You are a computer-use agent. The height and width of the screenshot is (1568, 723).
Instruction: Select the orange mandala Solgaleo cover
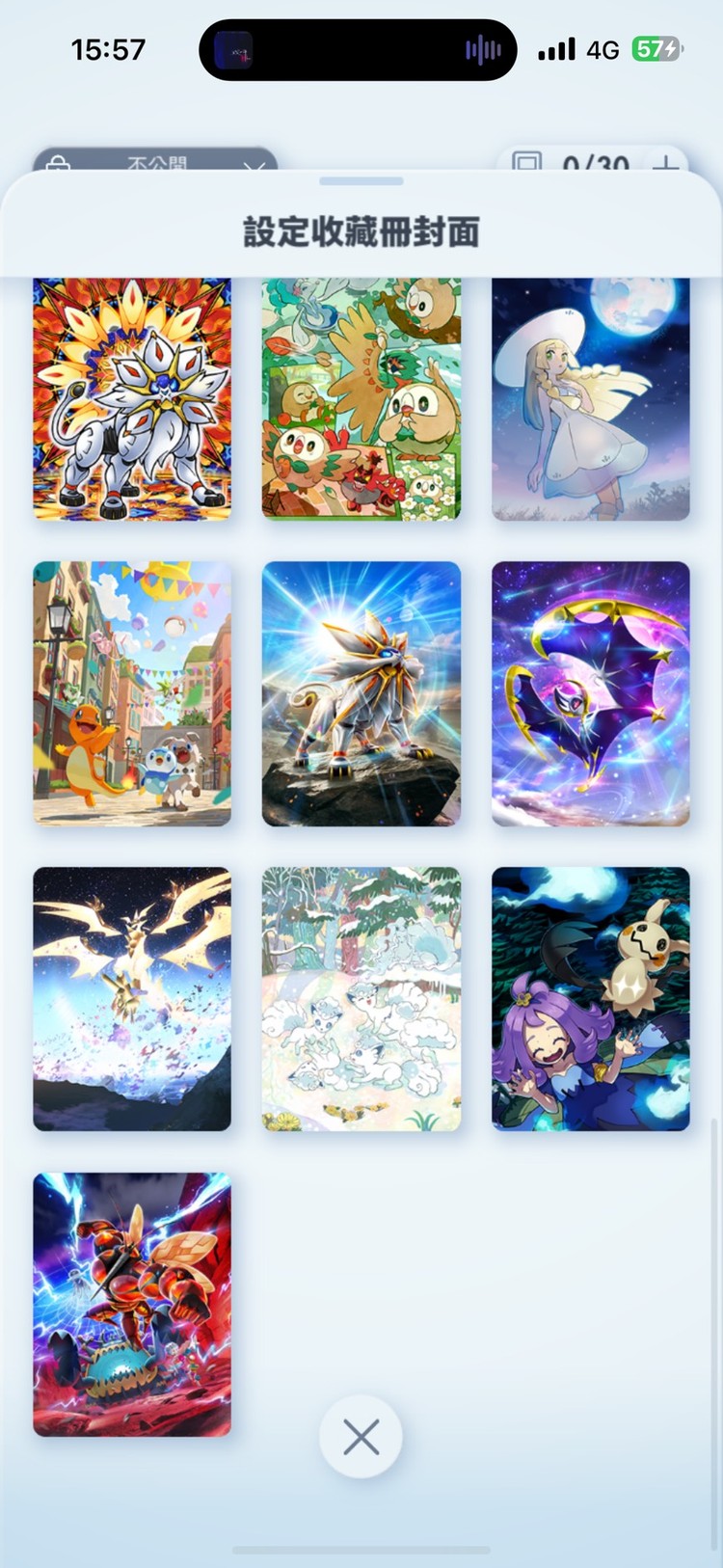tap(132, 398)
